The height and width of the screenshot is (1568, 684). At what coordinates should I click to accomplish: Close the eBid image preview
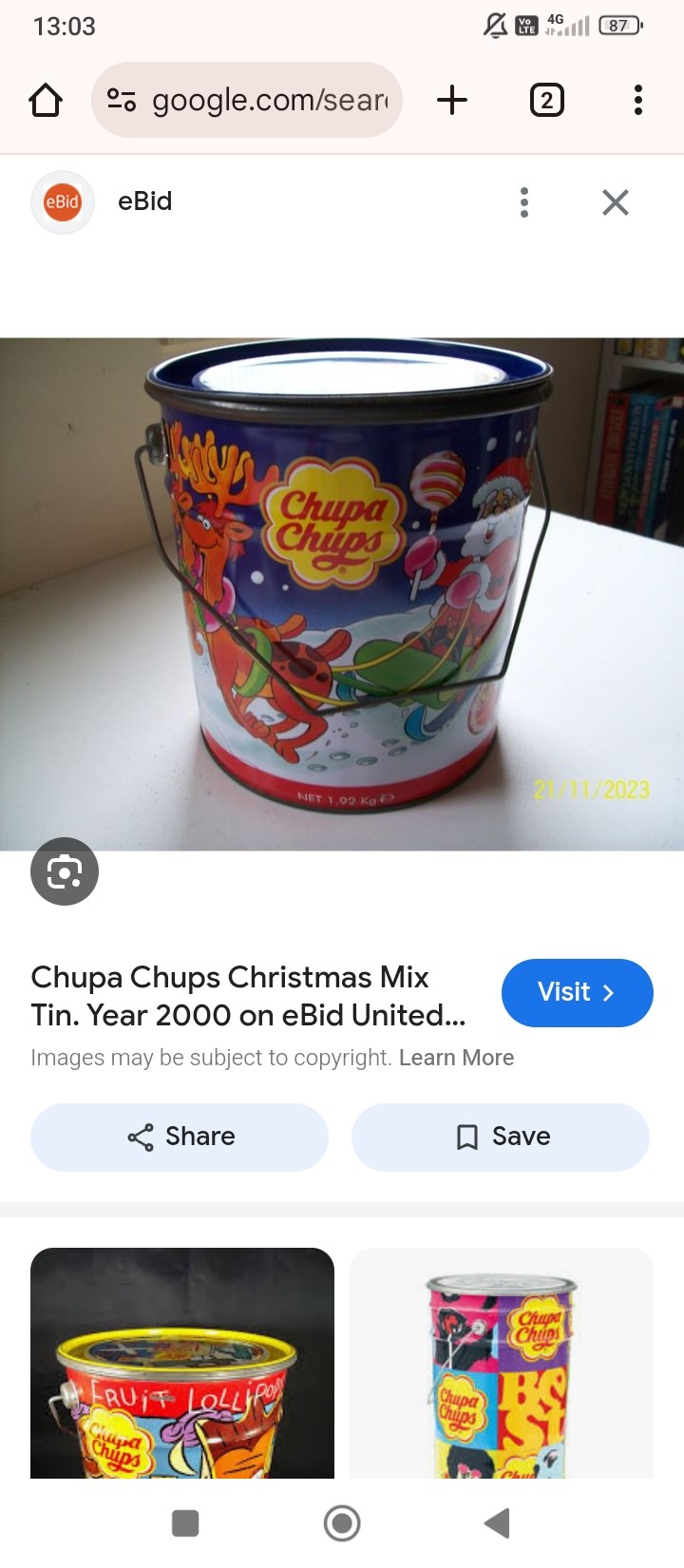click(616, 201)
